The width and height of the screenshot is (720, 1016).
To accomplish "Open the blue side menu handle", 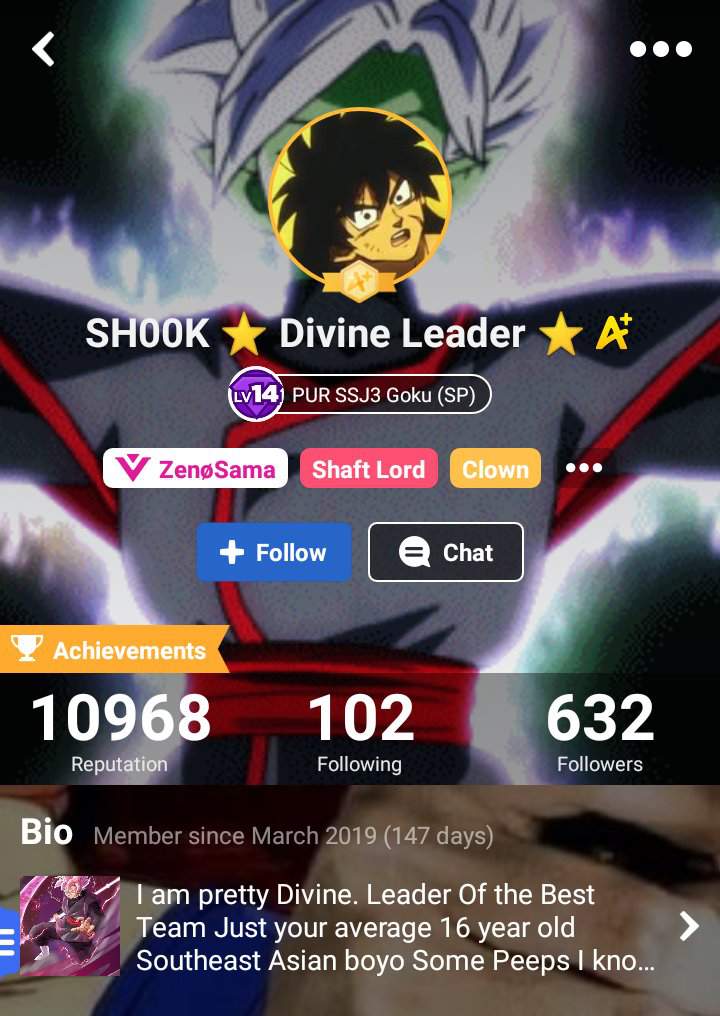I will pos(8,941).
